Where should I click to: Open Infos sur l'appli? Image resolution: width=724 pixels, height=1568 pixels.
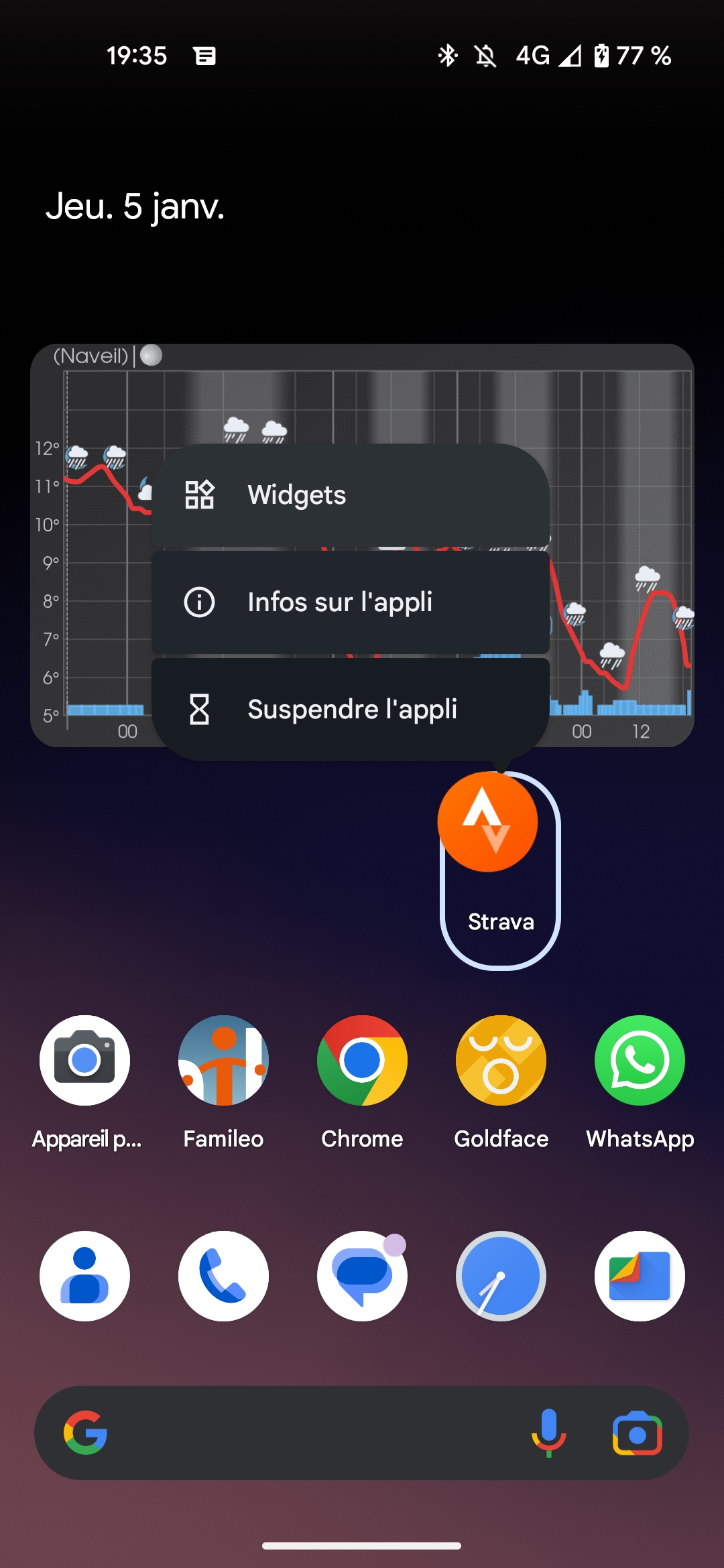tap(350, 602)
